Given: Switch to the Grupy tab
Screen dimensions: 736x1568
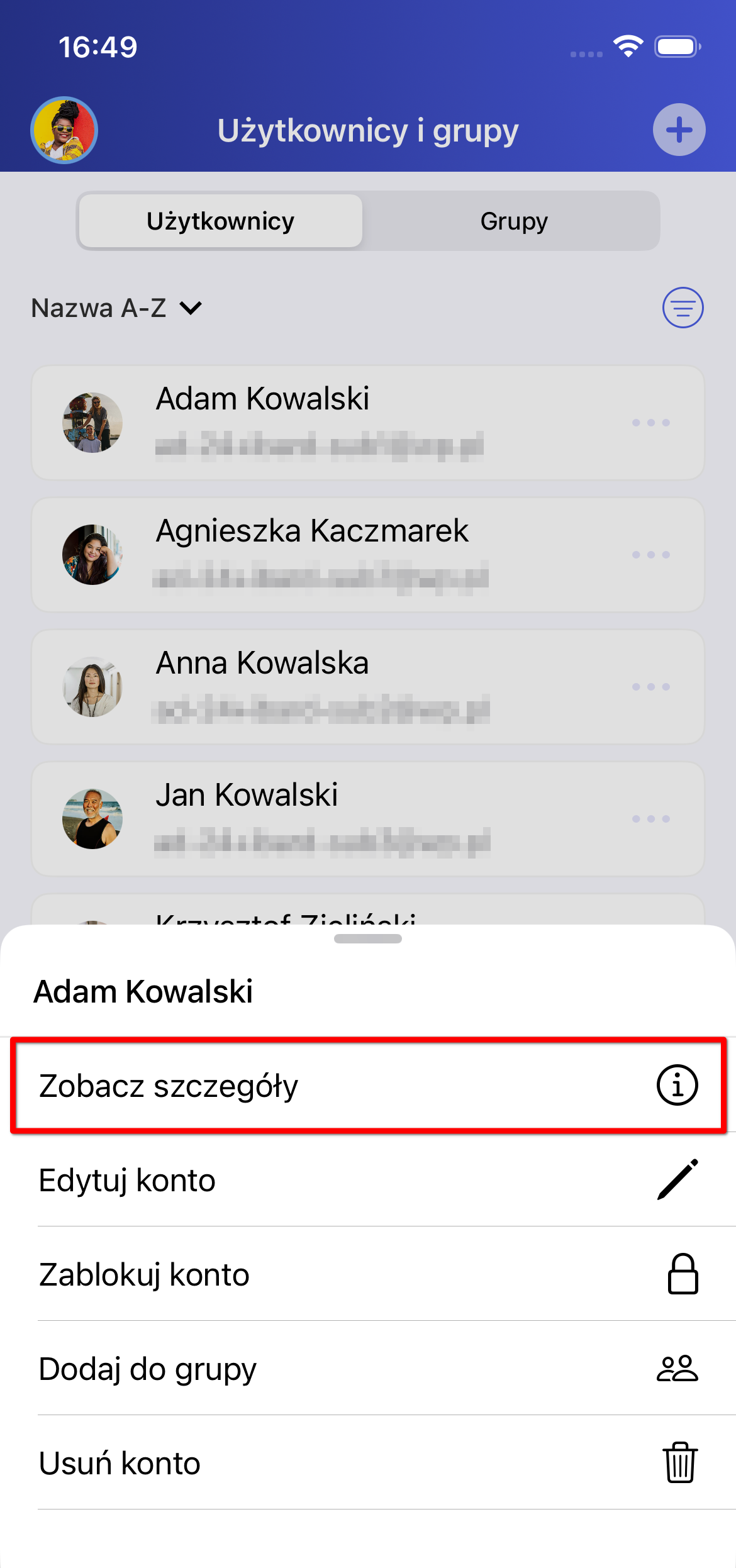Looking at the screenshot, I should coord(513,221).
